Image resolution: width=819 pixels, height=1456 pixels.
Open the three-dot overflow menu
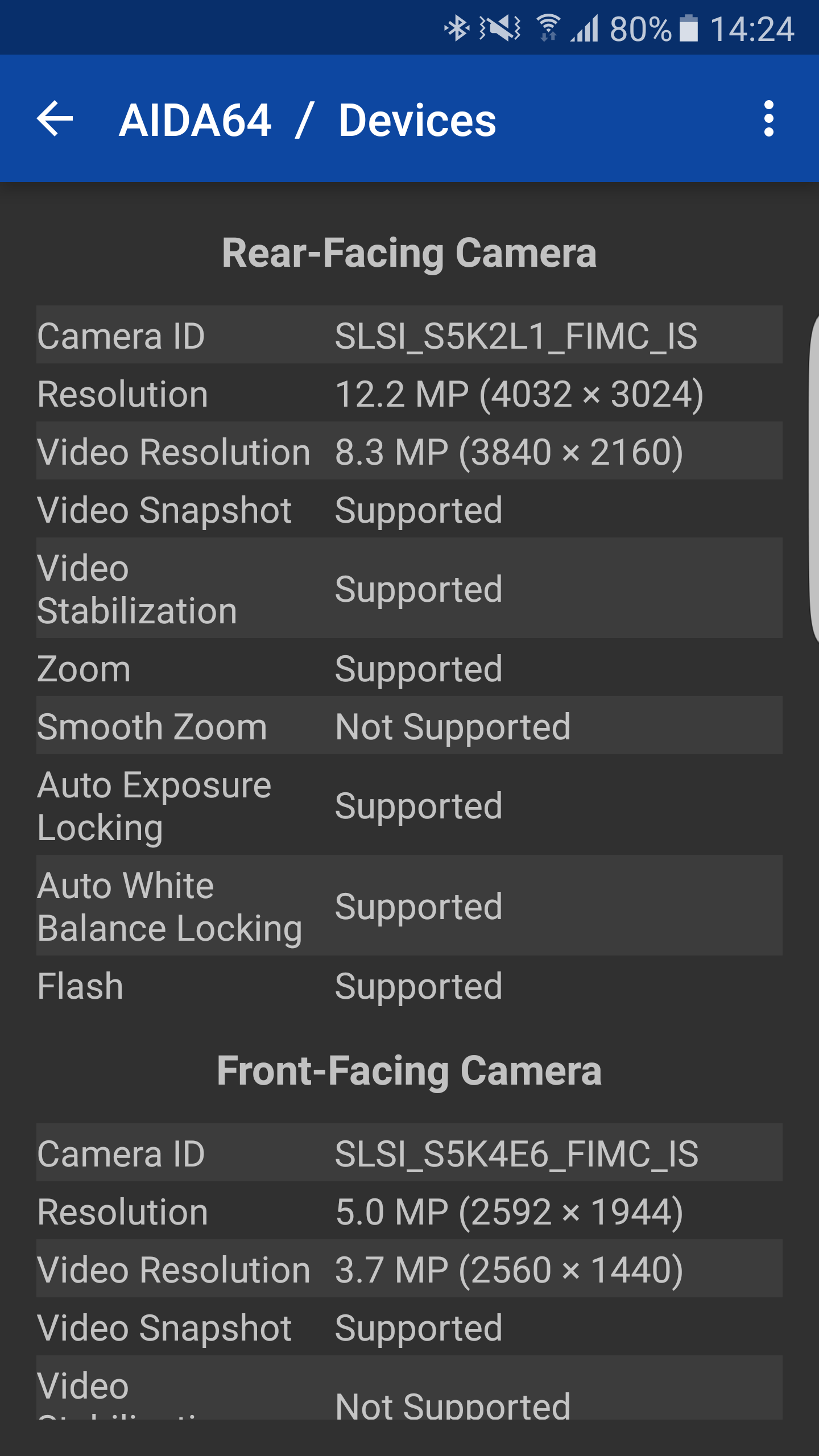[x=768, y=119]
